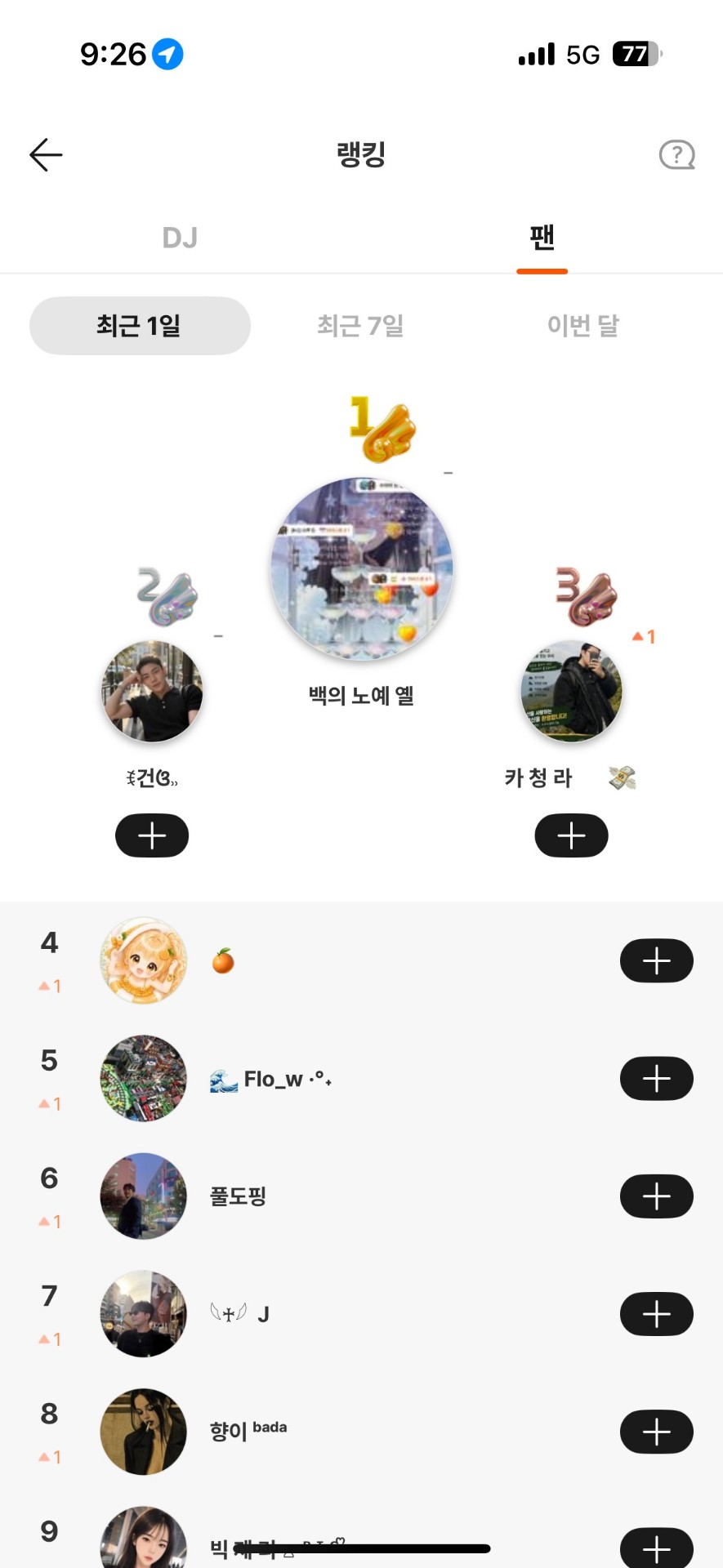Switch to the DJ tab
723x1568 pixels.
click(180, 238)
